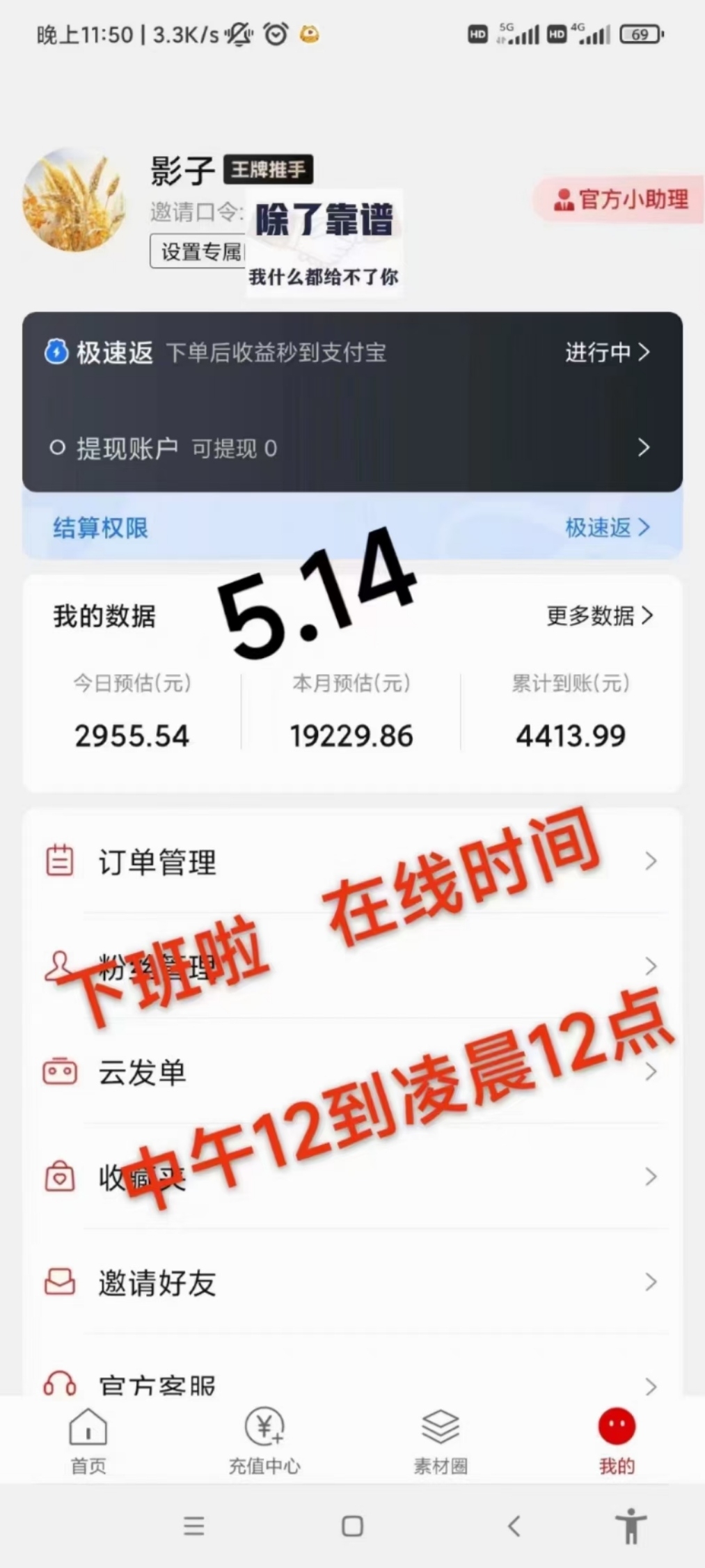Open the 粉丝管理 row
The image size is (705, 1568).
point(352,966)
